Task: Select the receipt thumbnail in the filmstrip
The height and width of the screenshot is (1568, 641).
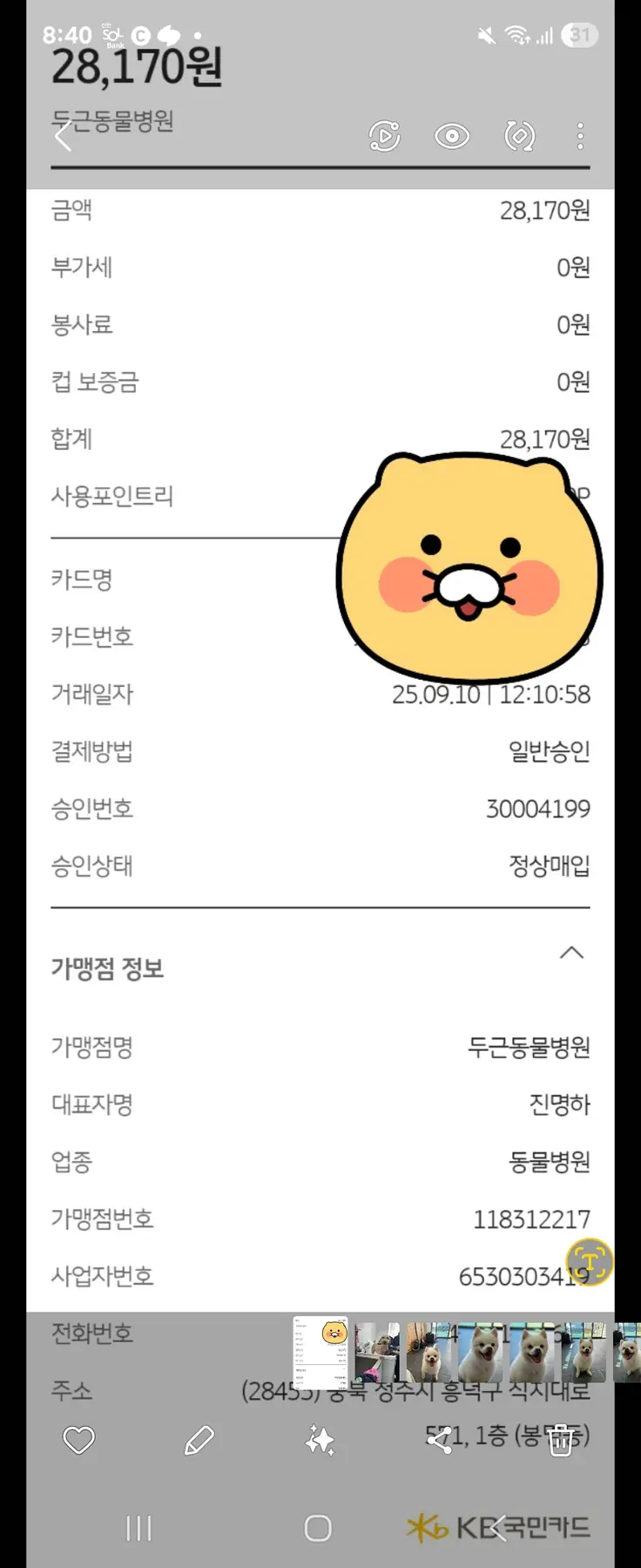Action: point(320,1352)
